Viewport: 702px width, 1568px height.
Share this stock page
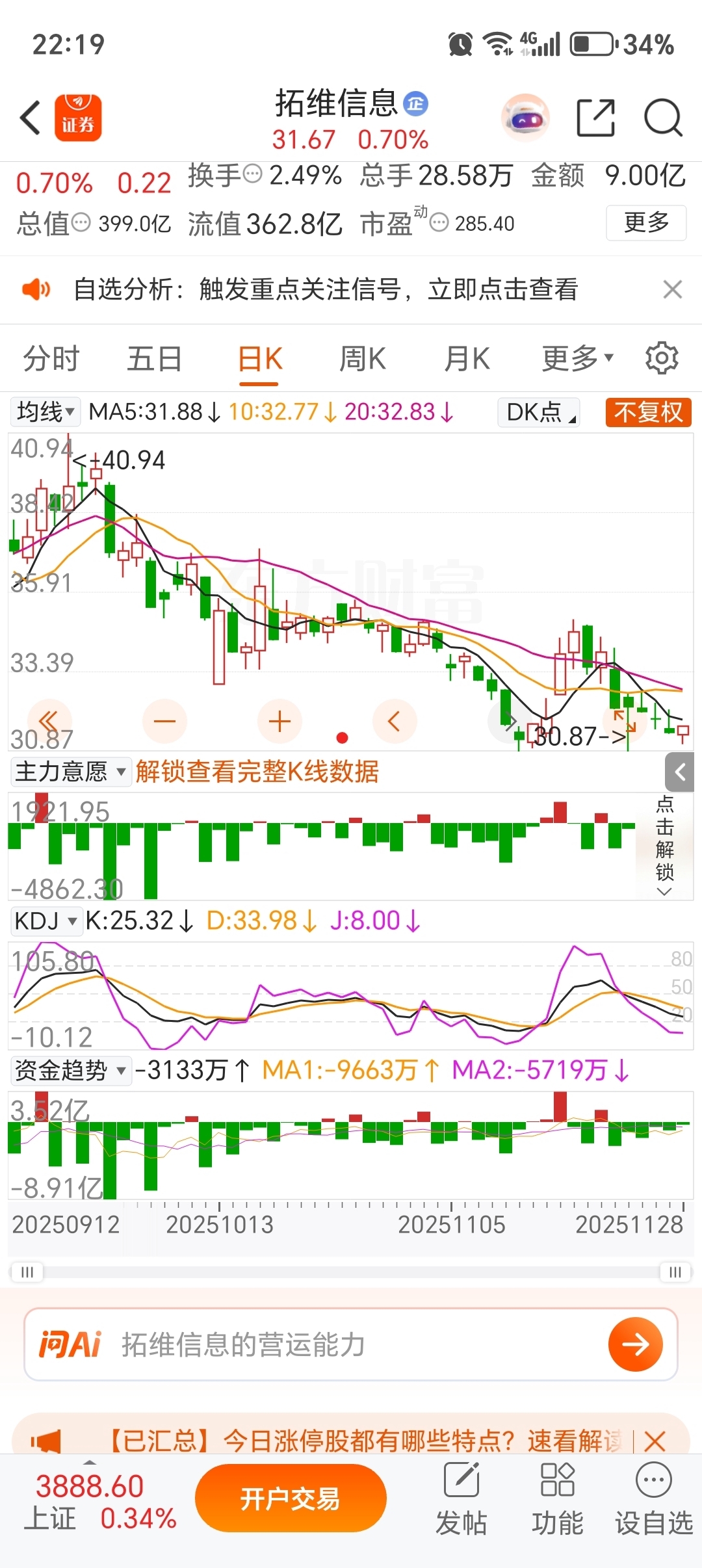[x=595, y=118]
